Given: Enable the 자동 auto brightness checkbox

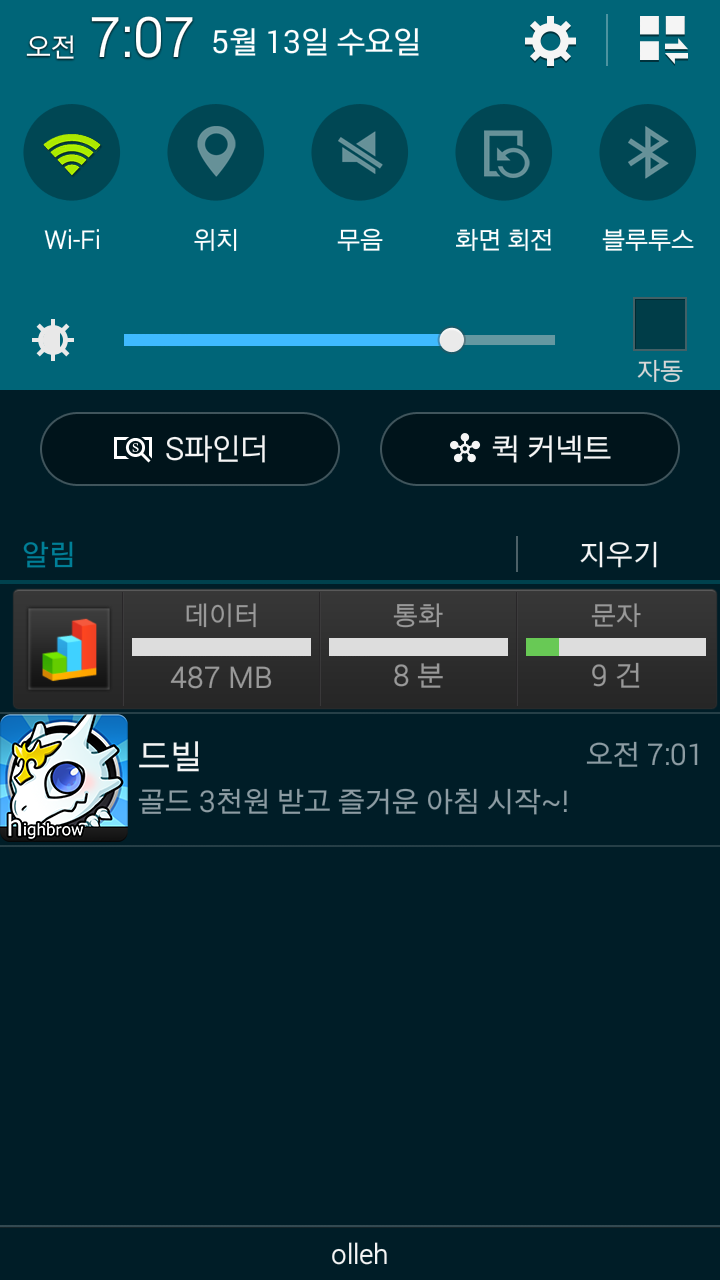Looking at the screenshot, I should (x=660, y=324).
